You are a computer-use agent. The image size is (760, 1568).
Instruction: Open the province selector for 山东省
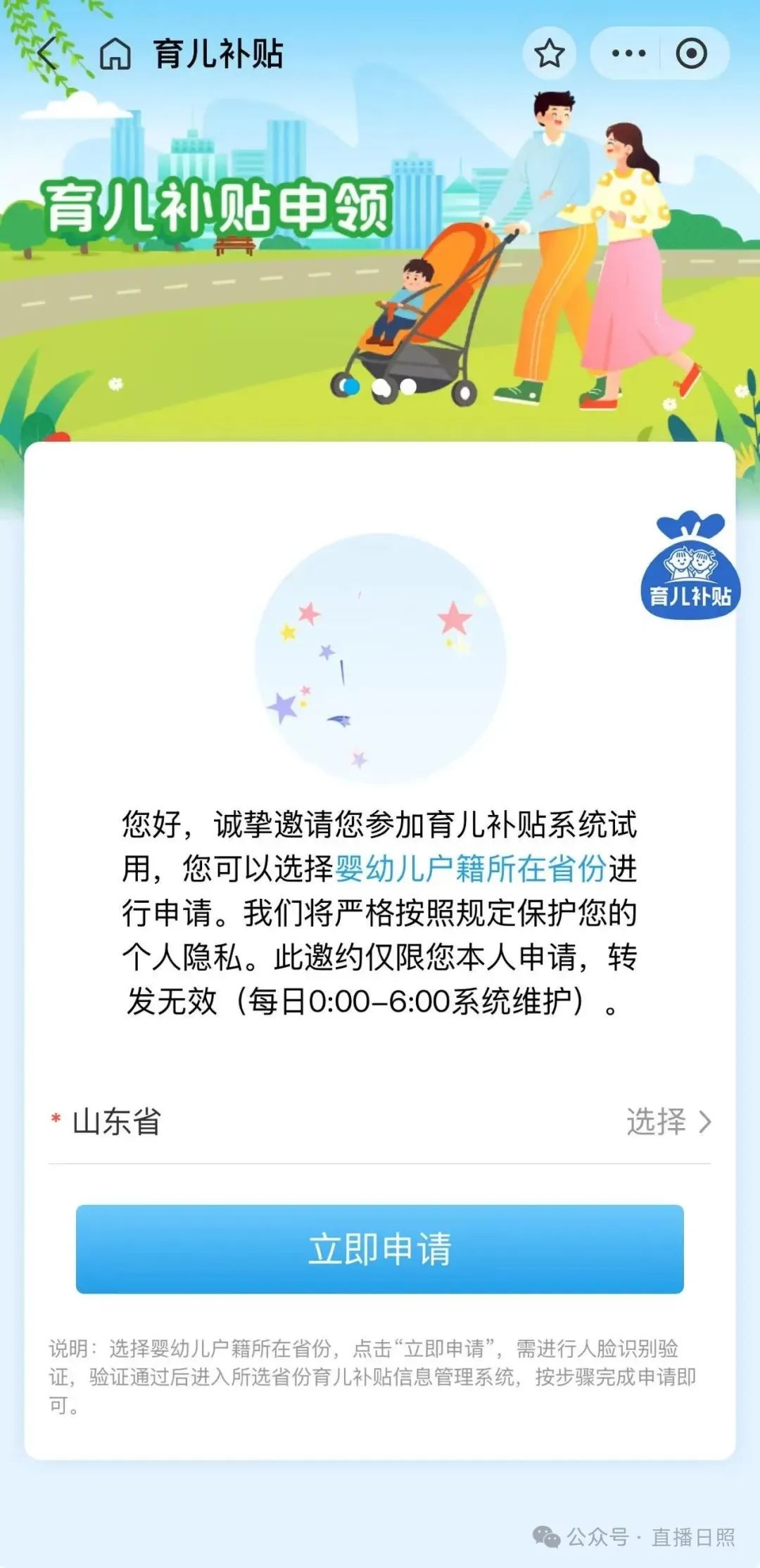pos(667,1122)
